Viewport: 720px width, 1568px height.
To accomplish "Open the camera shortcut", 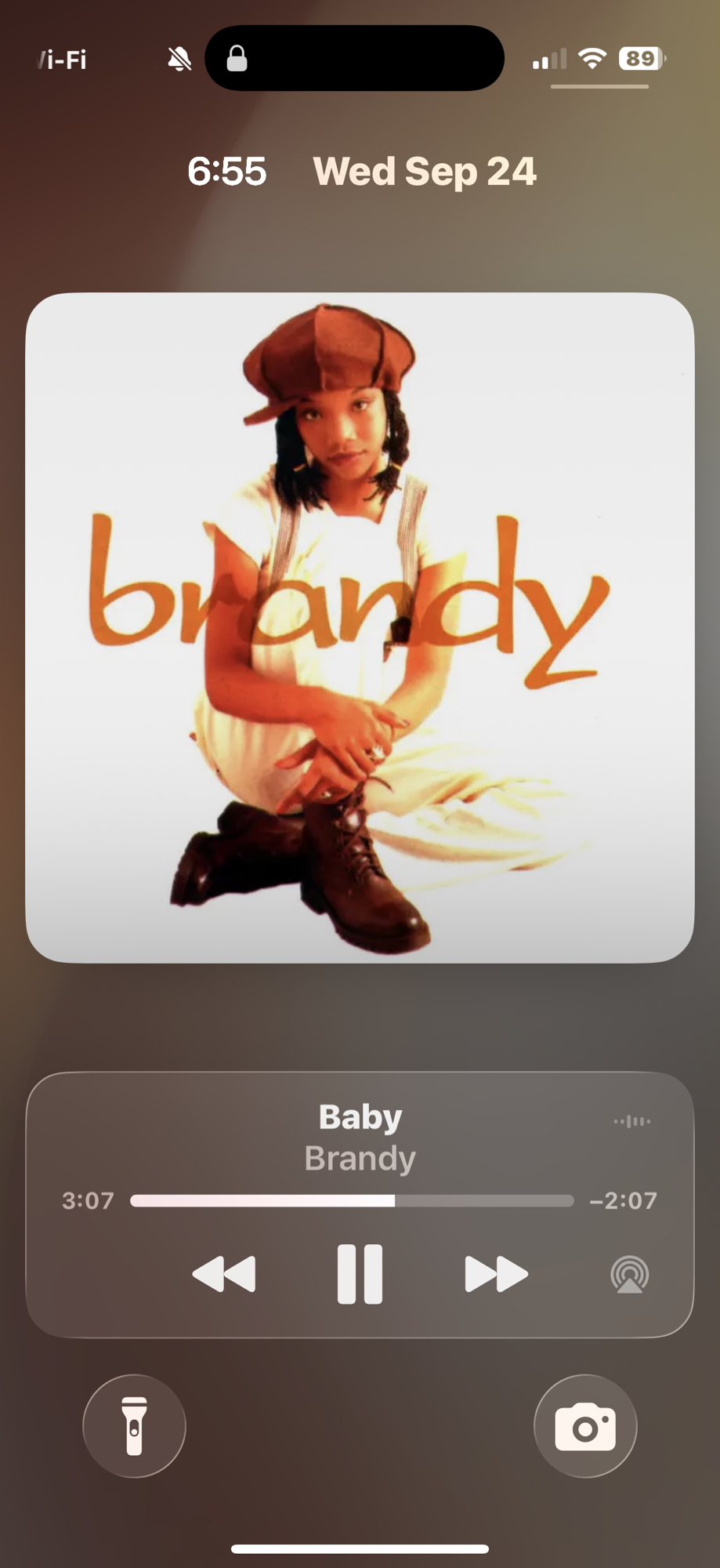I will [x=585, y=1425].
